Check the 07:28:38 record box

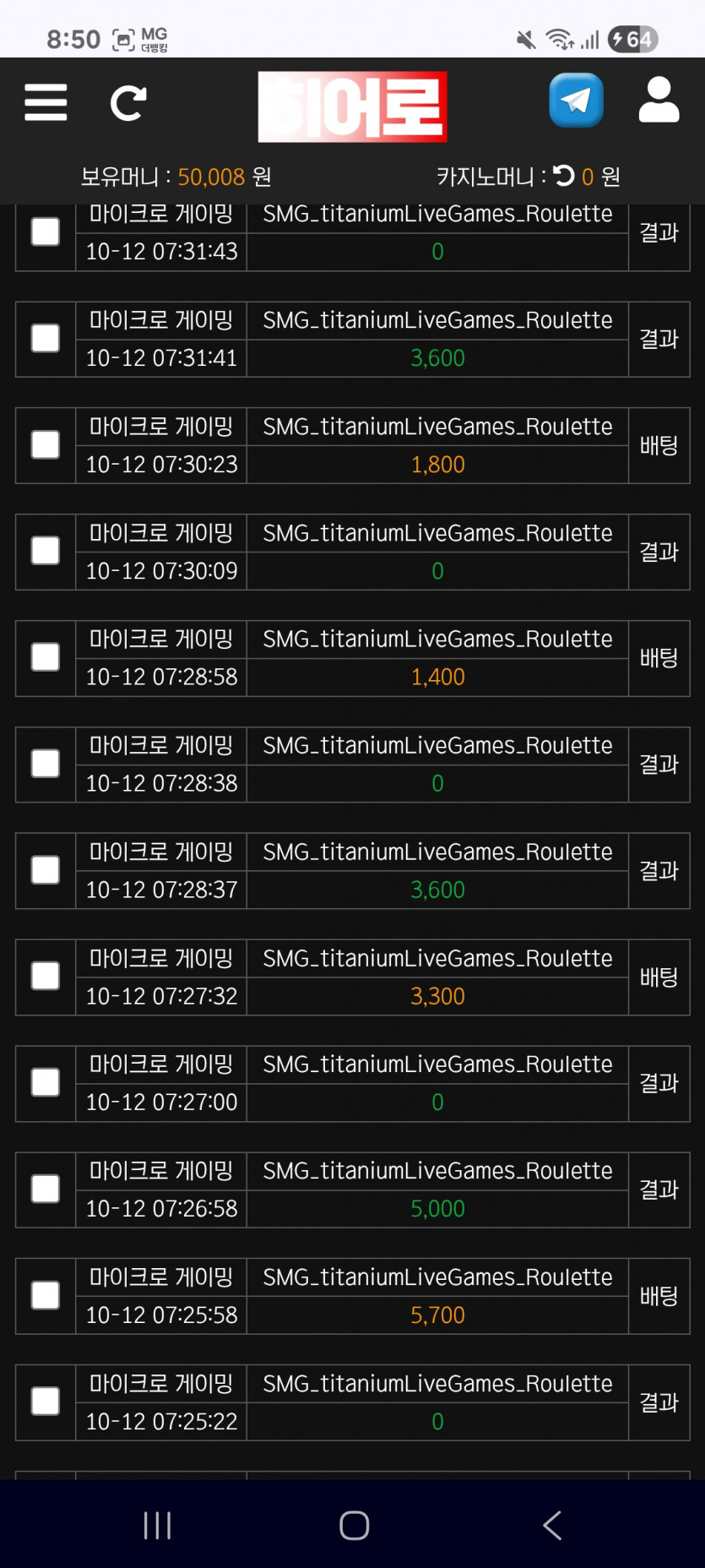pyautogui.click(x=46, y=764)
